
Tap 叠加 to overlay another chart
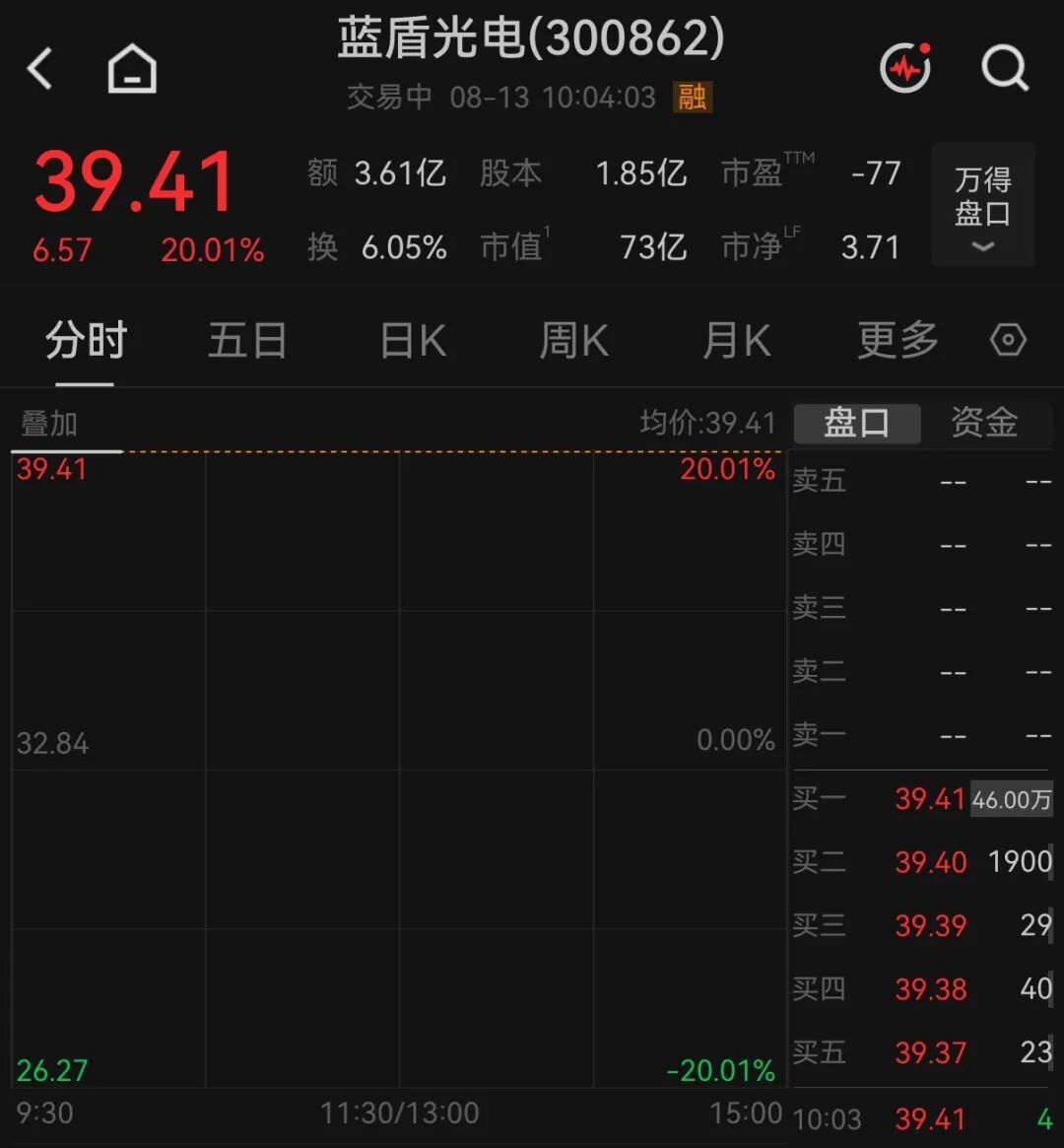click(x=49, y=424)
